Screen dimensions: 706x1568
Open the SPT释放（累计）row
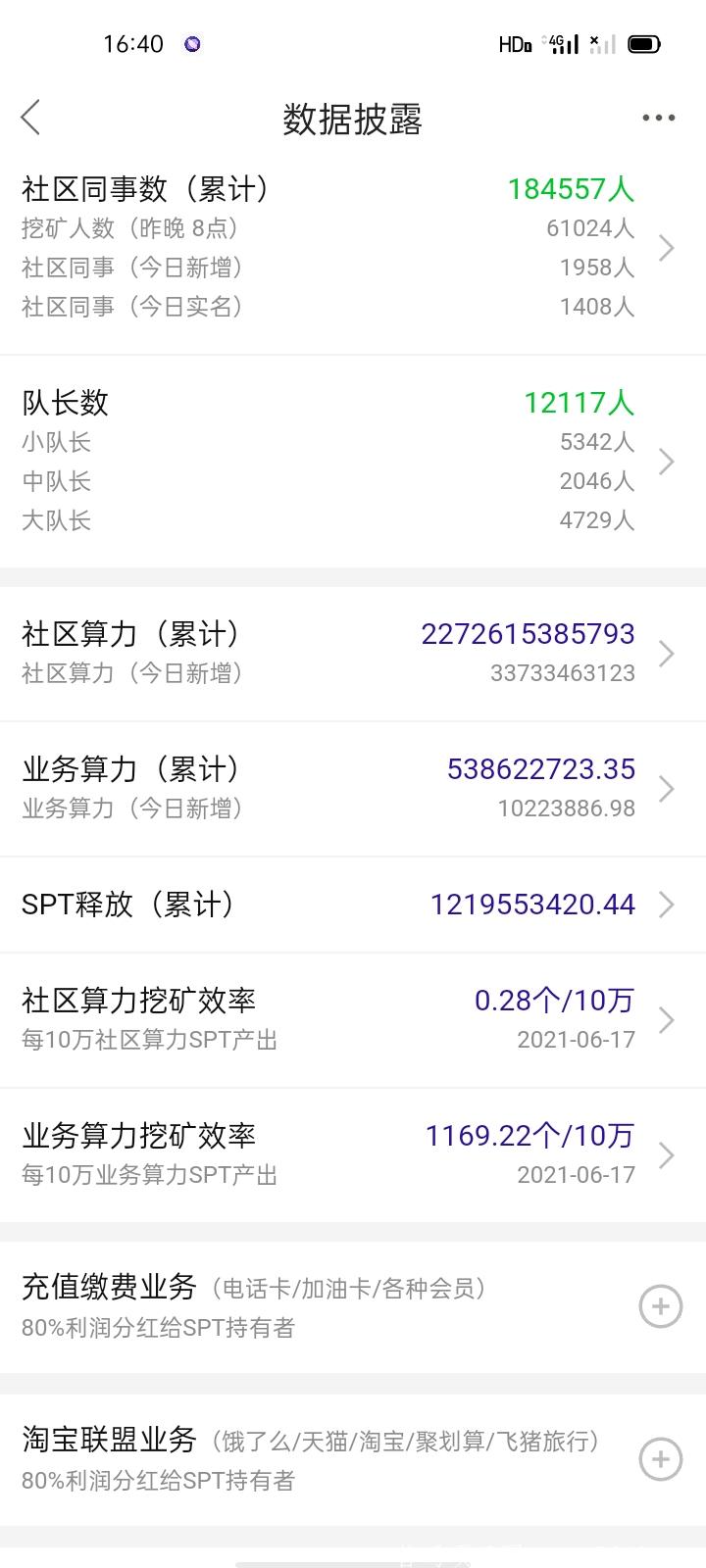click(353, 905)
